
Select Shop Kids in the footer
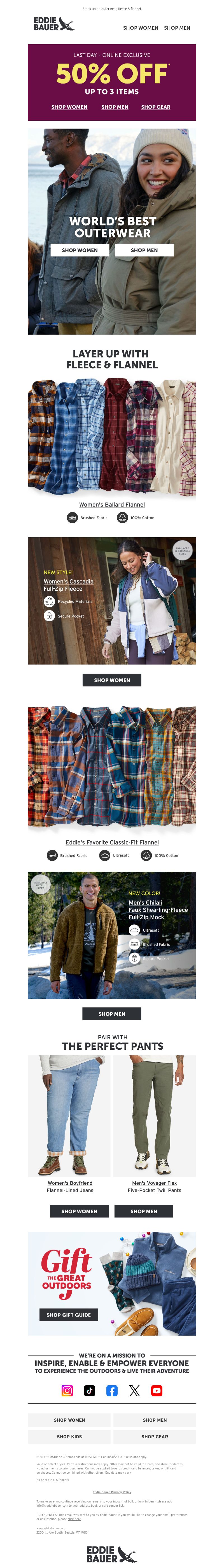point(69,1436)
